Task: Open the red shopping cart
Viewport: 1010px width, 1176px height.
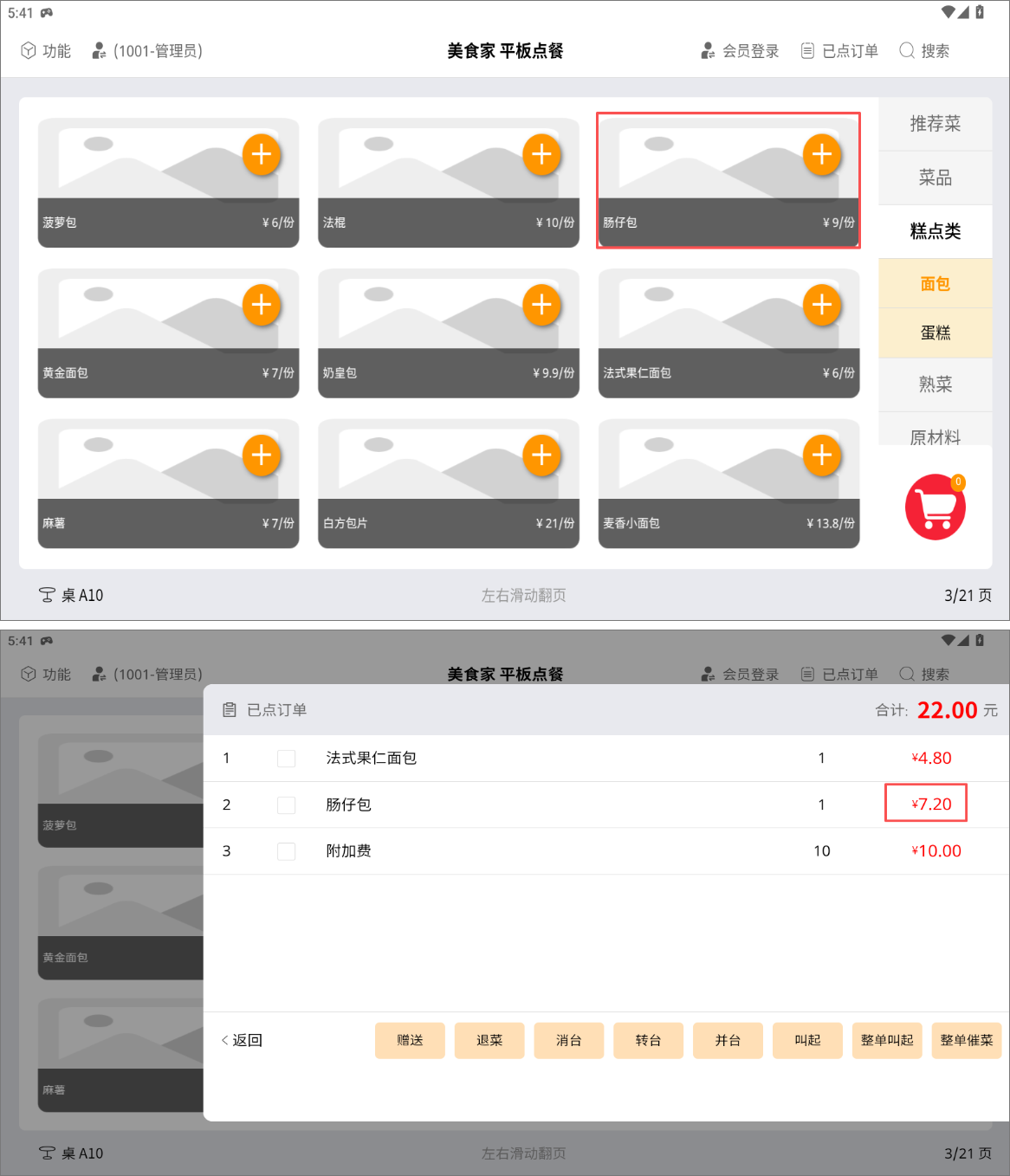Action: point(935,507)
